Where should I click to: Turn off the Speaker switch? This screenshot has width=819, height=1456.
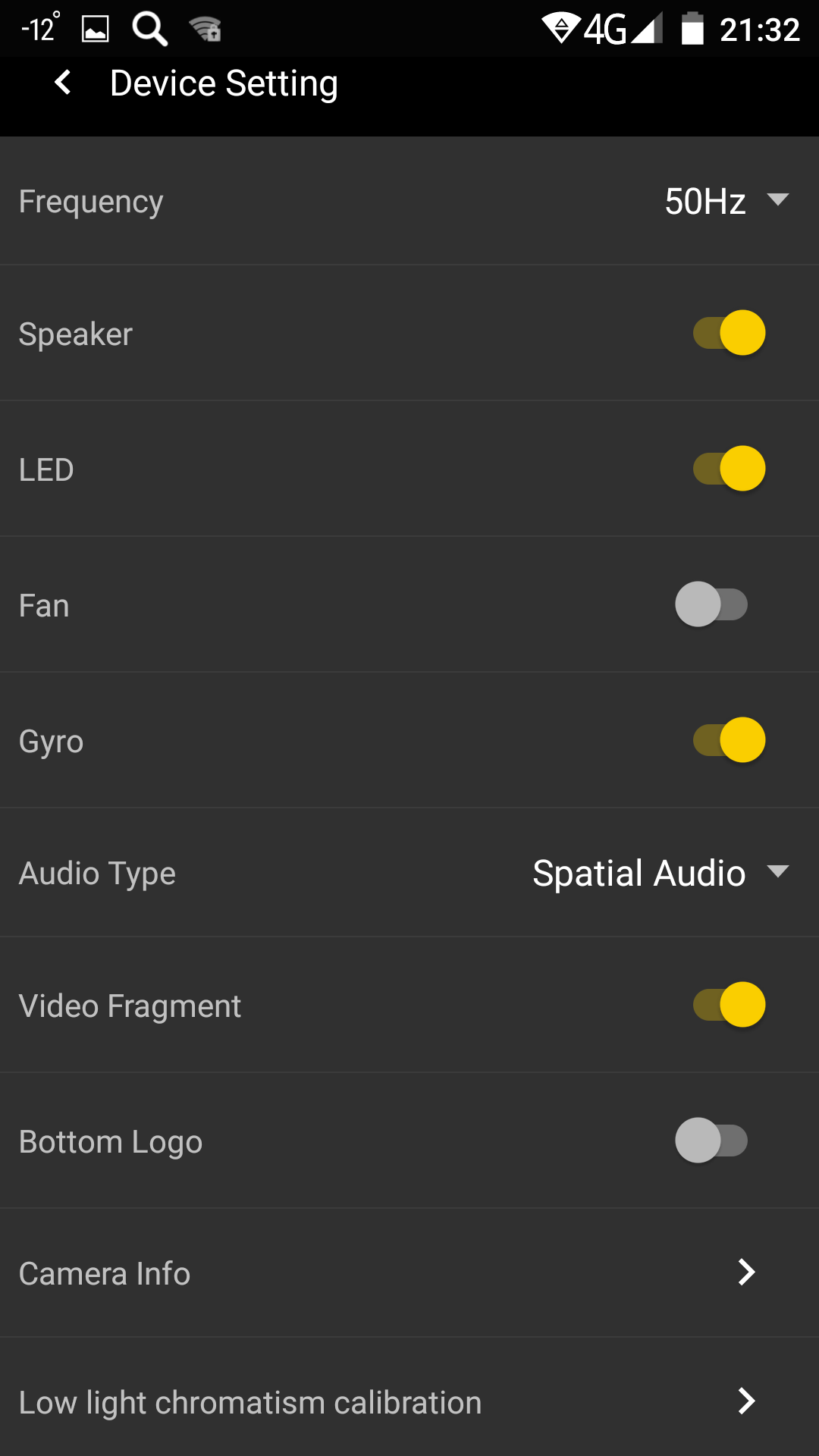coord(729,333)
